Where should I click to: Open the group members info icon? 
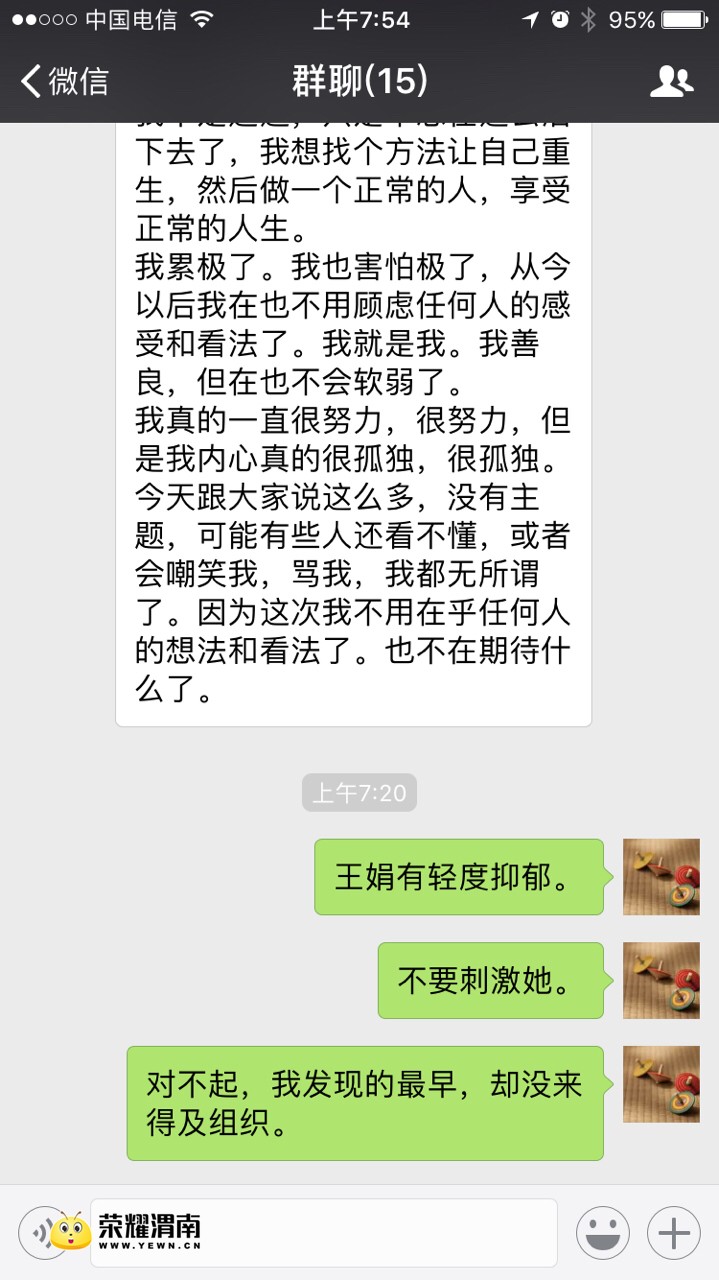tap(671, 81)
